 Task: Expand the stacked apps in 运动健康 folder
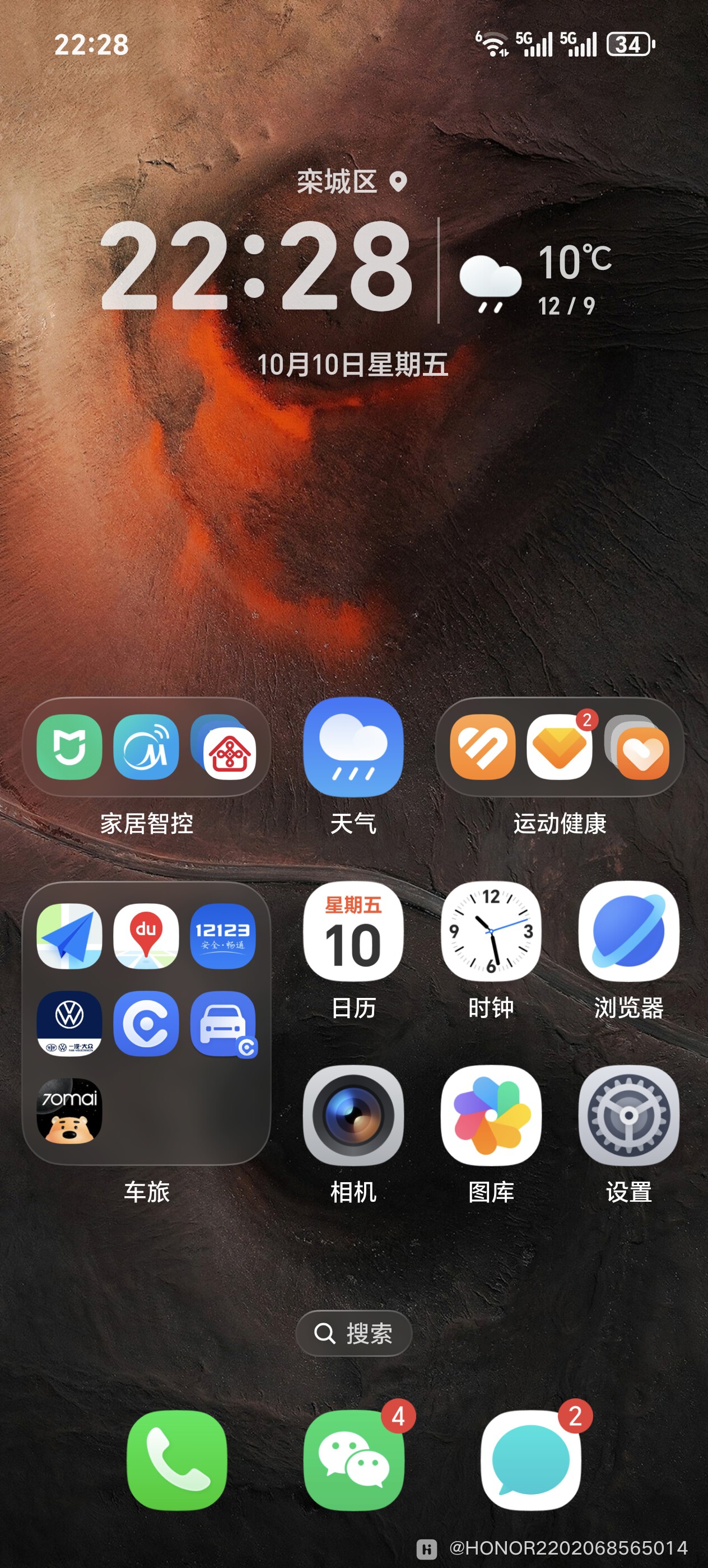pyautogui.click(x=637, y=747)
